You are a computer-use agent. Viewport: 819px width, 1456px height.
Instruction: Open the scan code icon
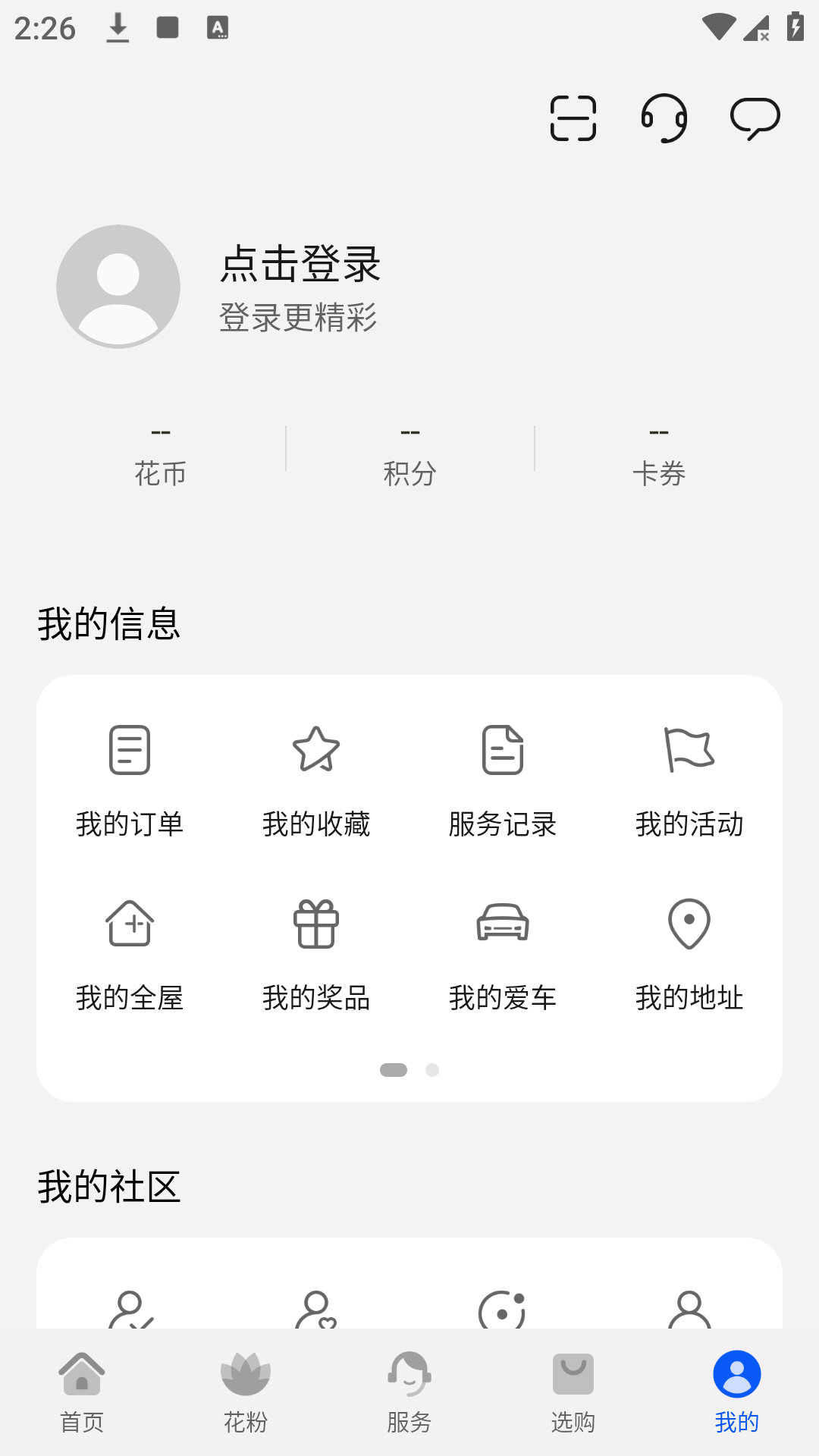coord(573,118)
